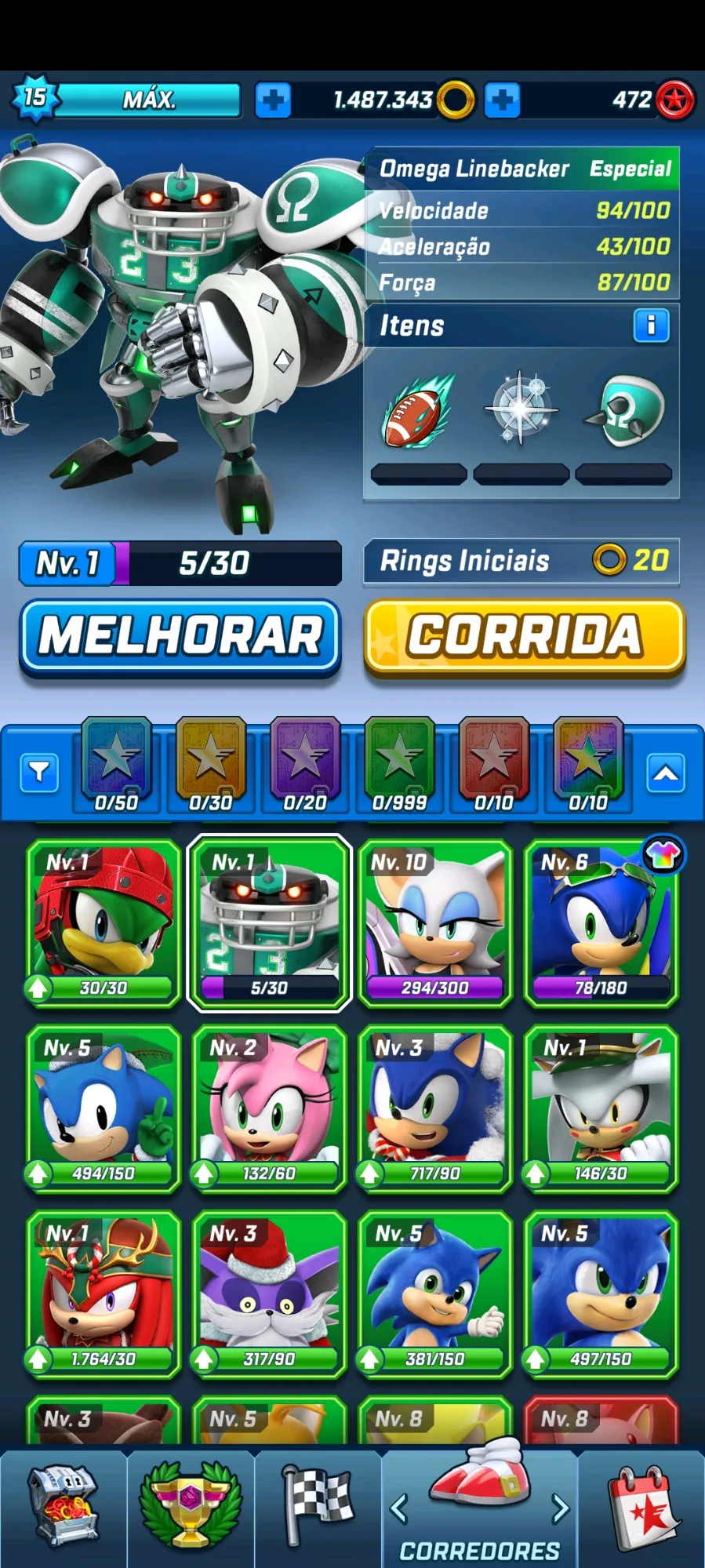705x1568 pixels.
Task: Open the Itens info icon
Action: pyautogui.click(x=651, y=326)
